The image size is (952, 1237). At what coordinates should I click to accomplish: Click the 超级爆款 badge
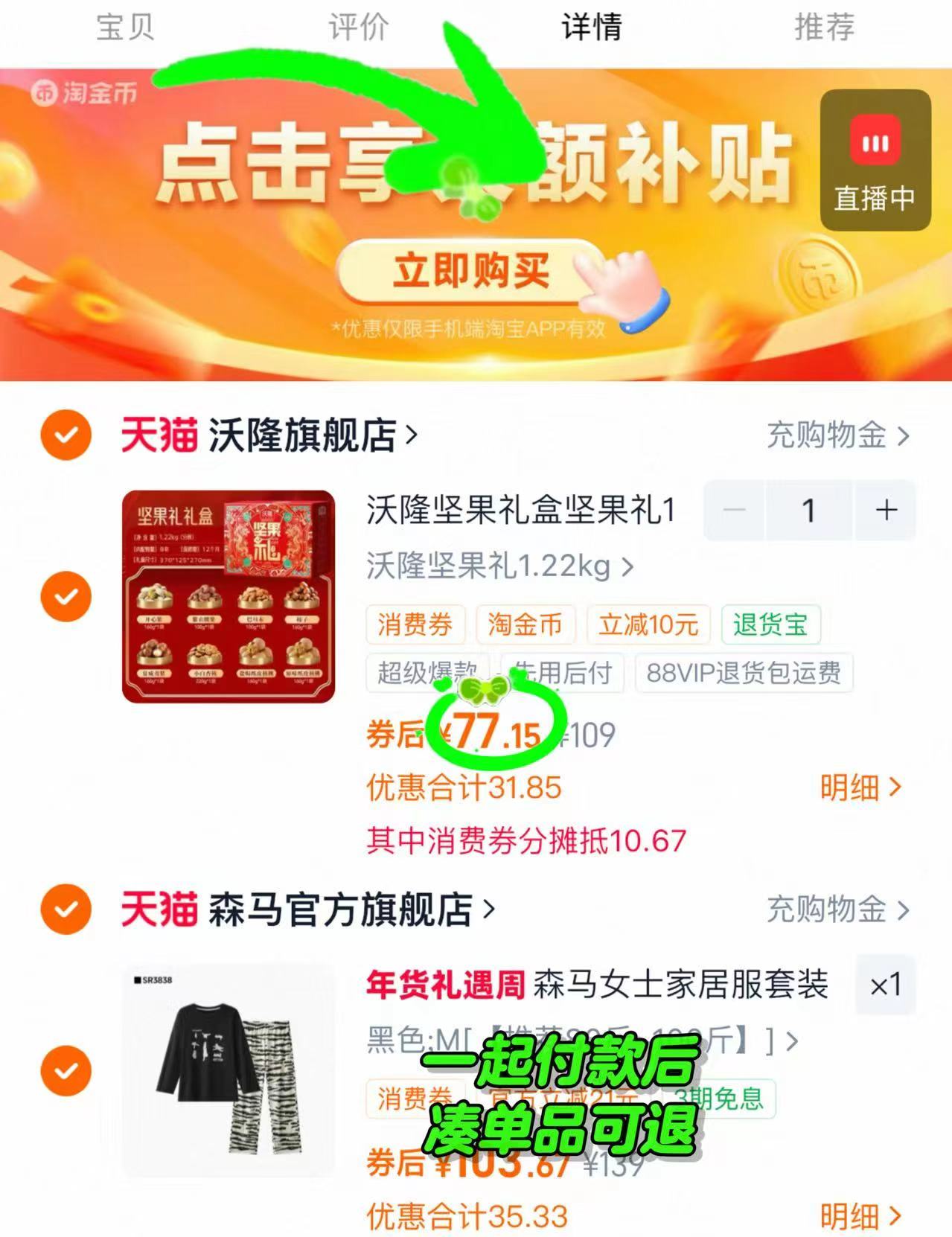click(427, 673)
